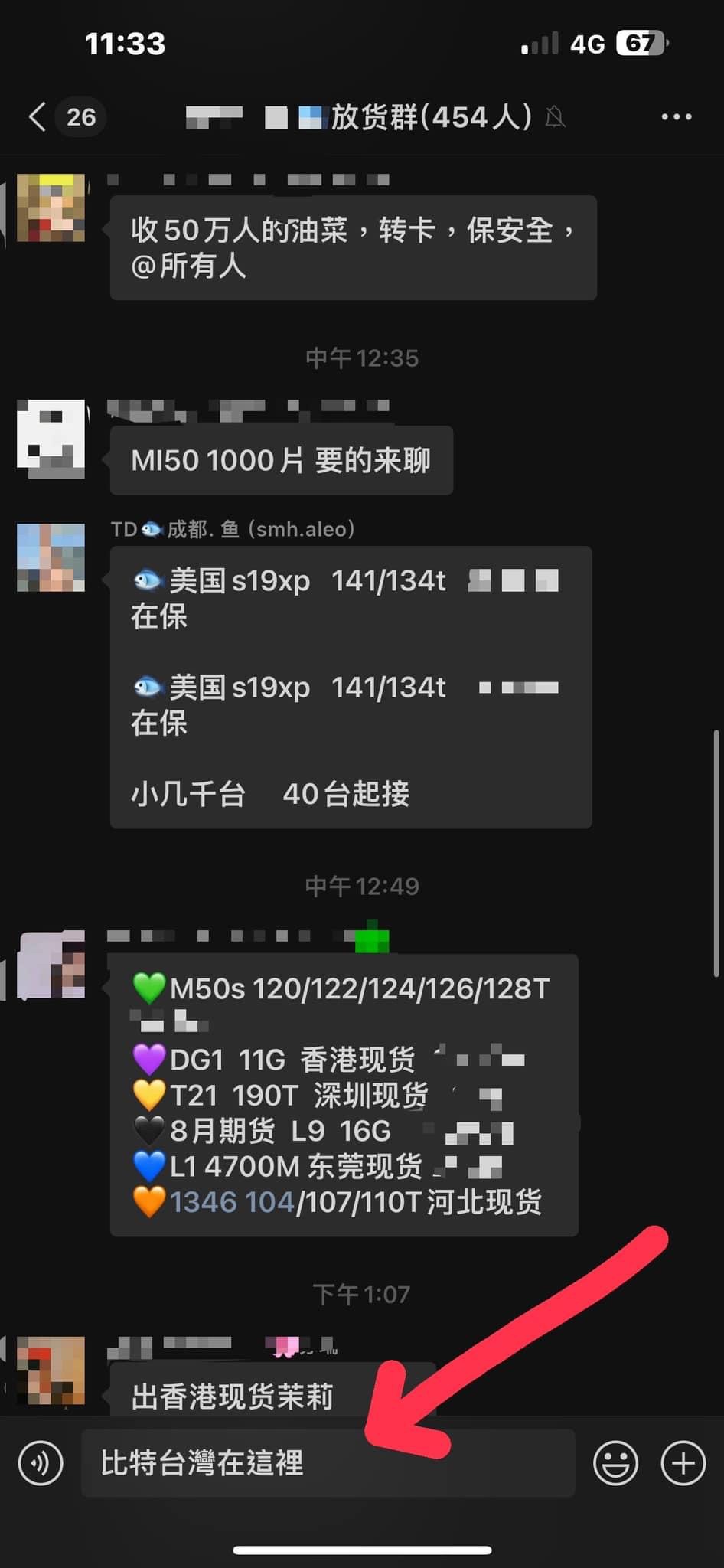
Task: Open the emoji sticker panel
Action: pos(615,1463)
